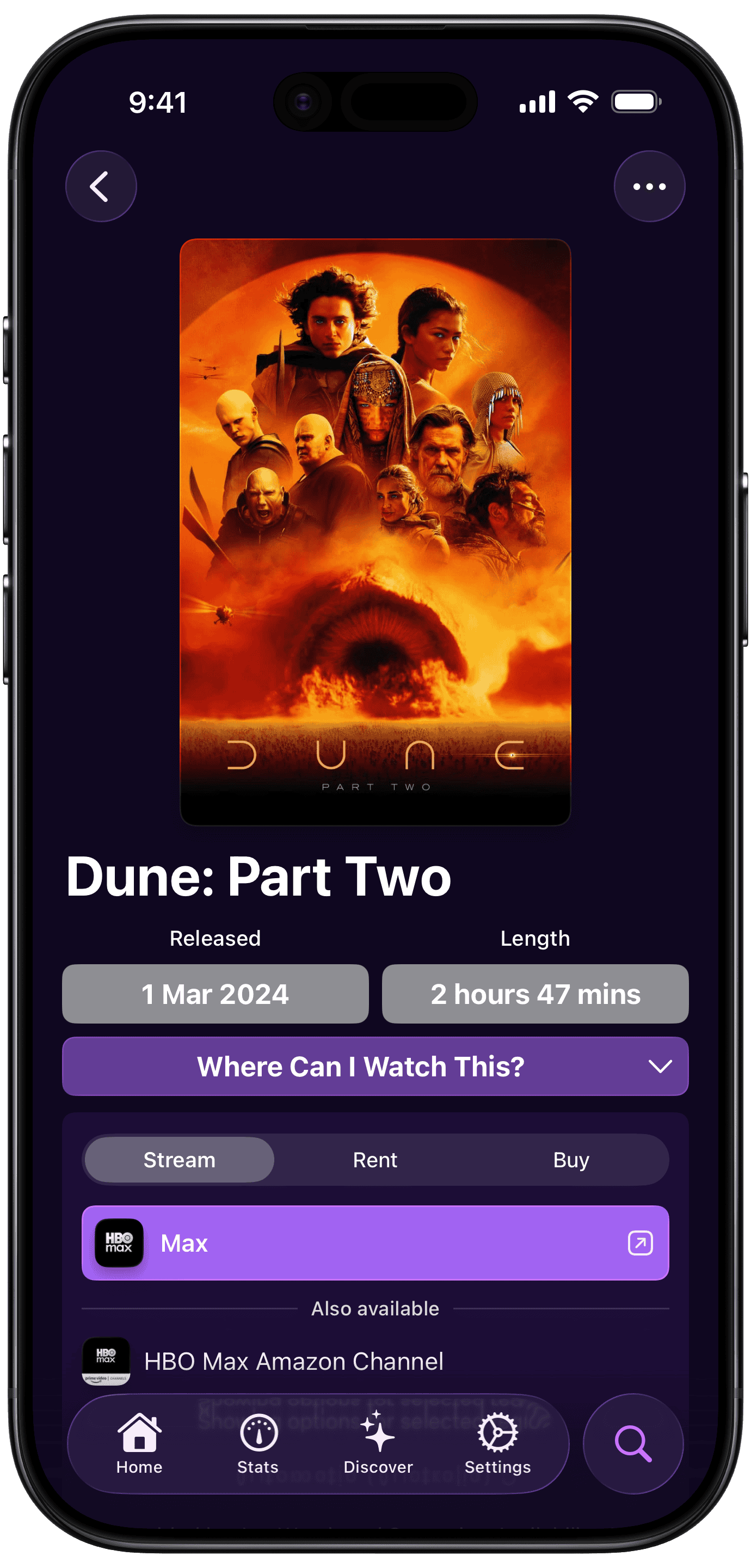
Task: Switch to the Rent tab
Action: coord(375,1160)
